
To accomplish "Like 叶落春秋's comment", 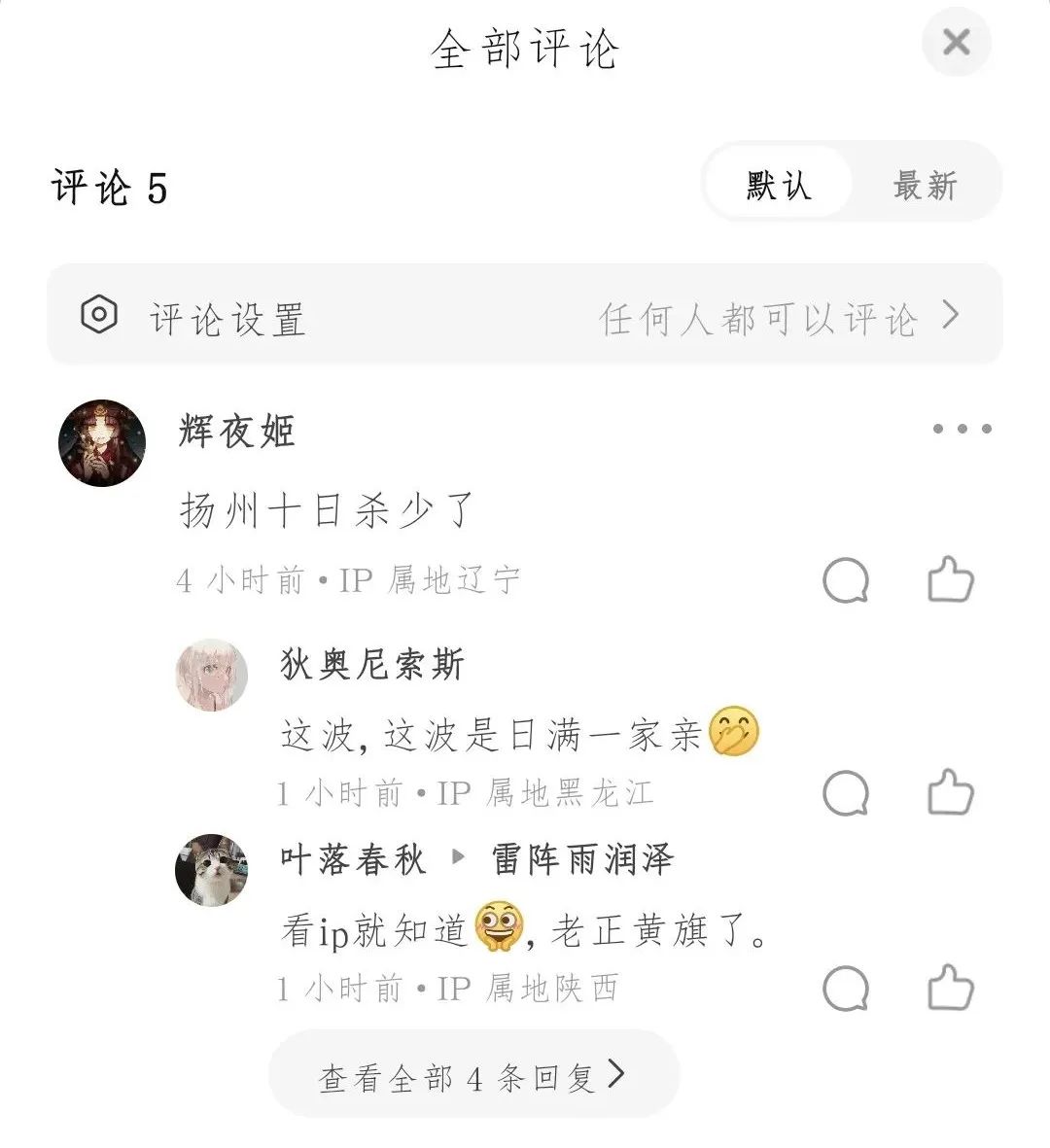I will click(x=950, y=989).
